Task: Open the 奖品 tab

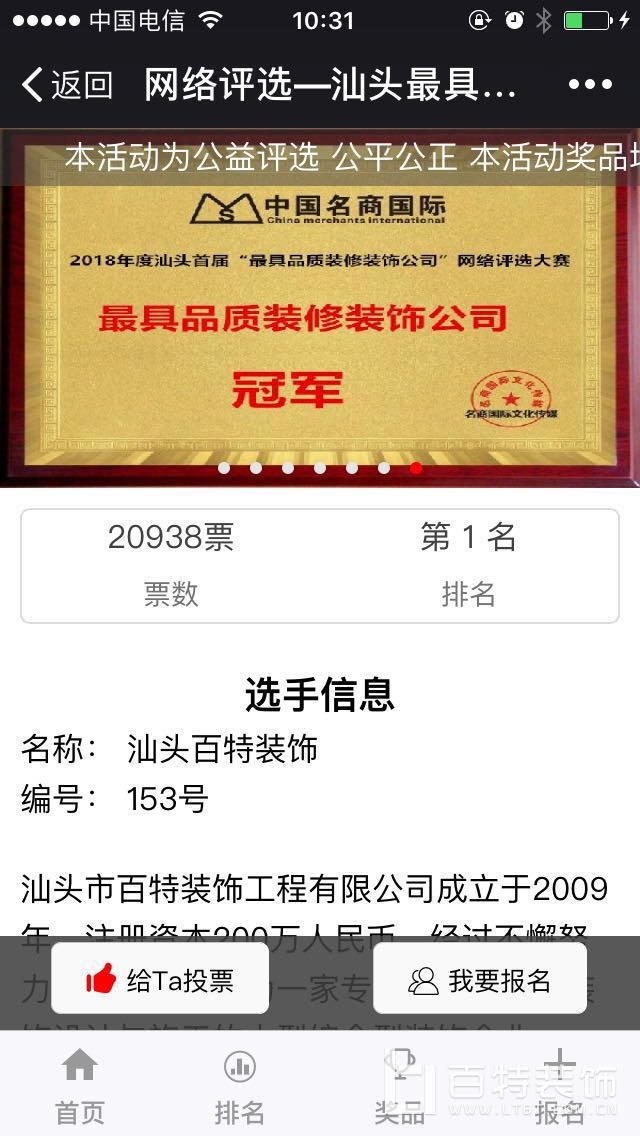Action: [400, 1086]
